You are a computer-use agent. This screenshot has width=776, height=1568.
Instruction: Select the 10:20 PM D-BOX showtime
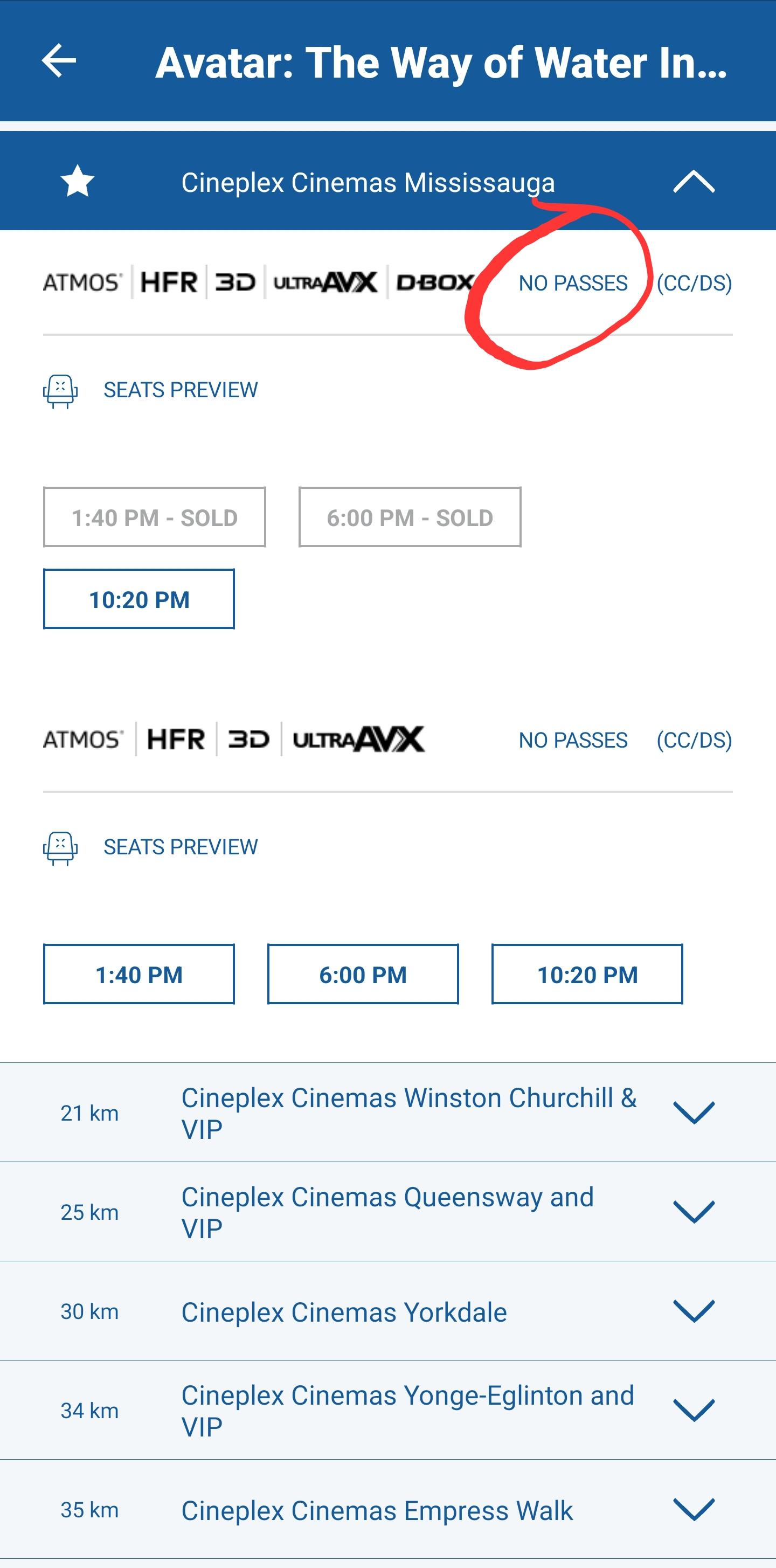tap(139, 599)
